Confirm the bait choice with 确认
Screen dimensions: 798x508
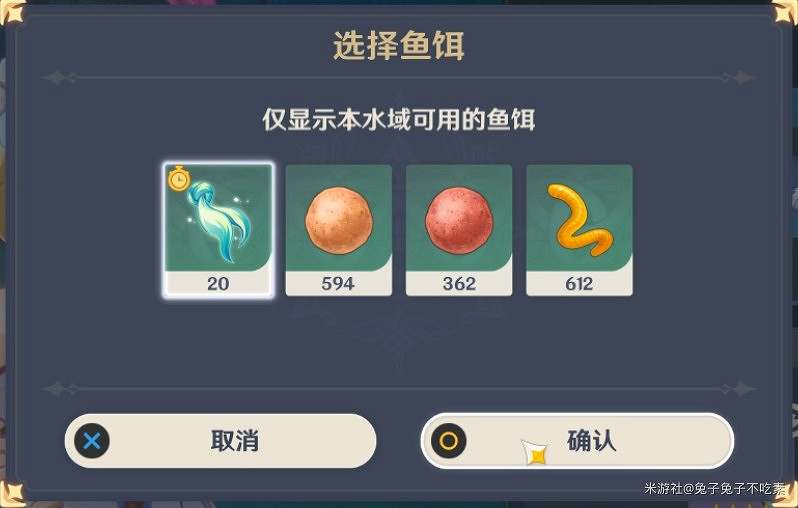[577, 441]
